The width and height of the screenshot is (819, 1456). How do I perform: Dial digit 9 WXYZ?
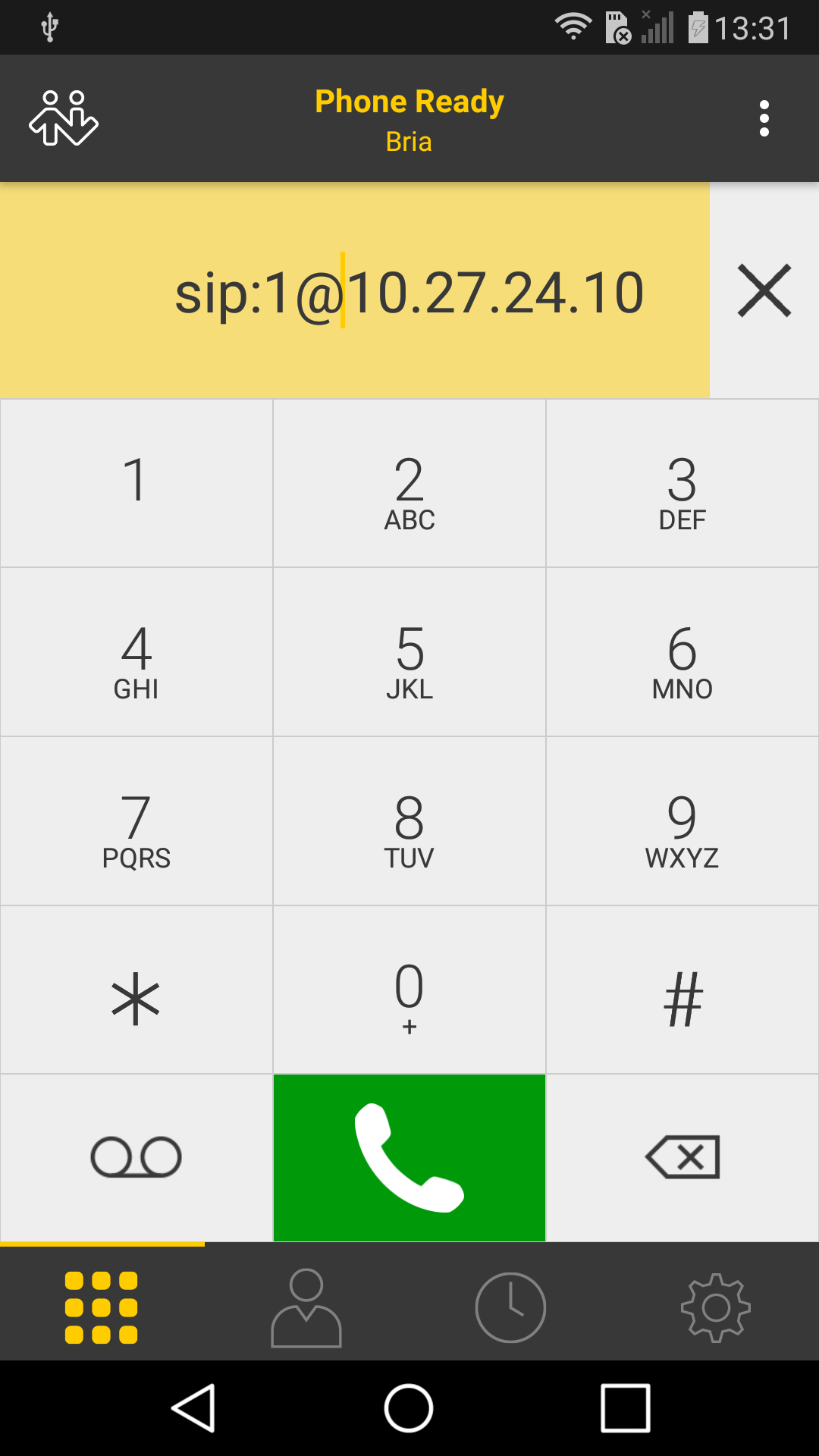(682, 821)
